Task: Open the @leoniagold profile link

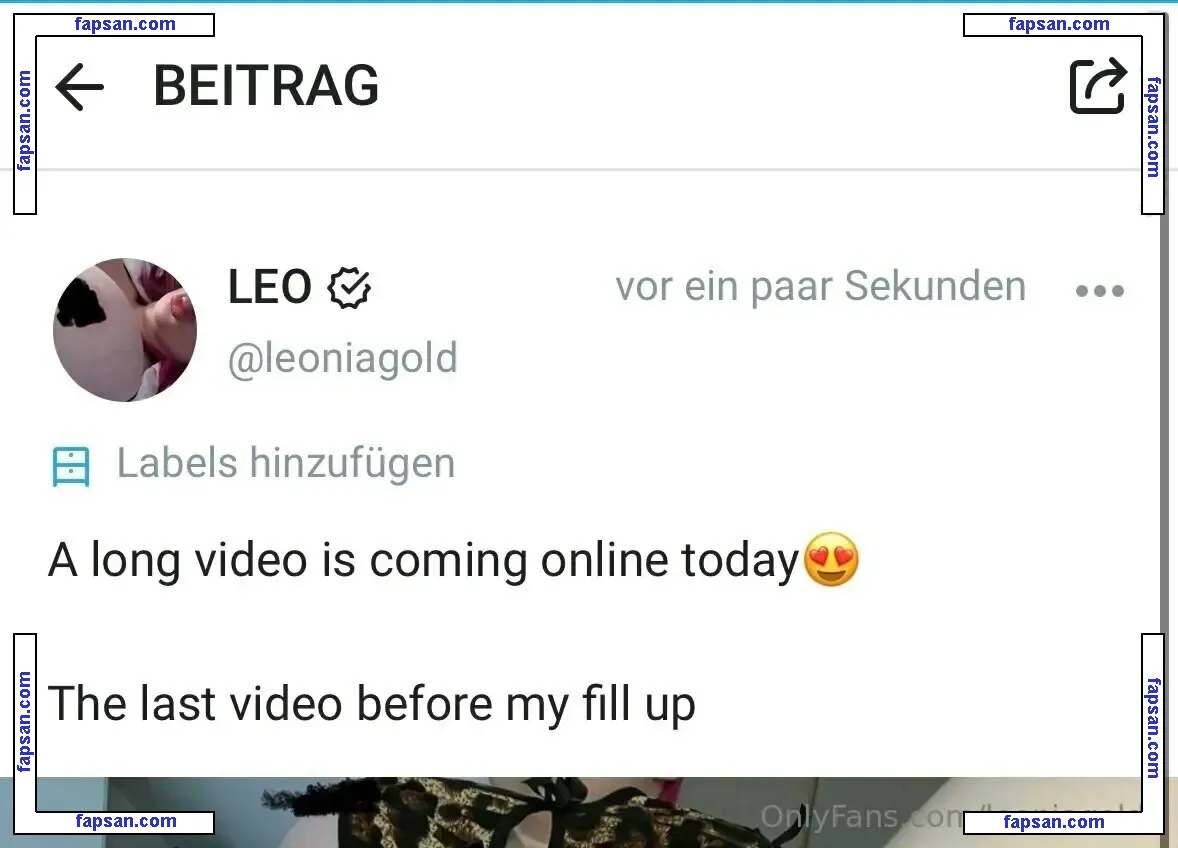Action: pos(342,358)
